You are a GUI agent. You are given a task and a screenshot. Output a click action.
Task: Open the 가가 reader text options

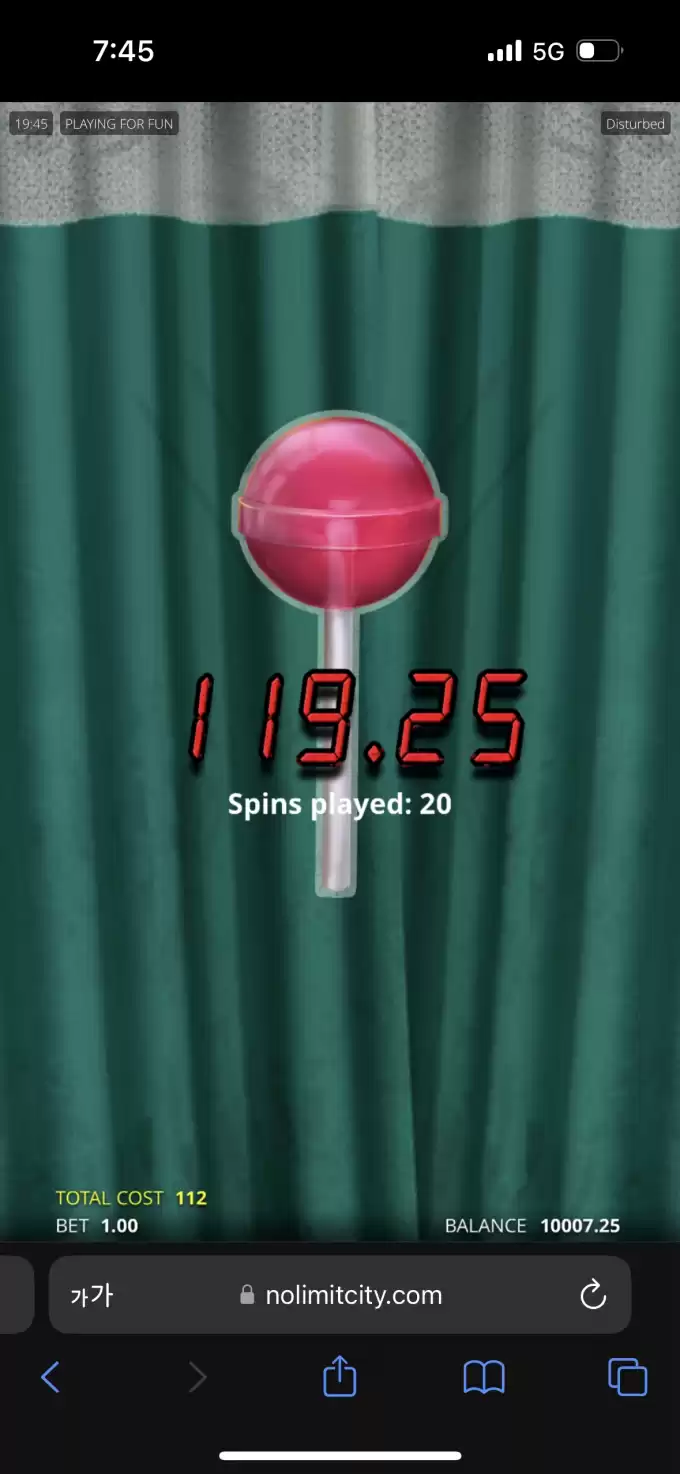(x=92, y=1296)
